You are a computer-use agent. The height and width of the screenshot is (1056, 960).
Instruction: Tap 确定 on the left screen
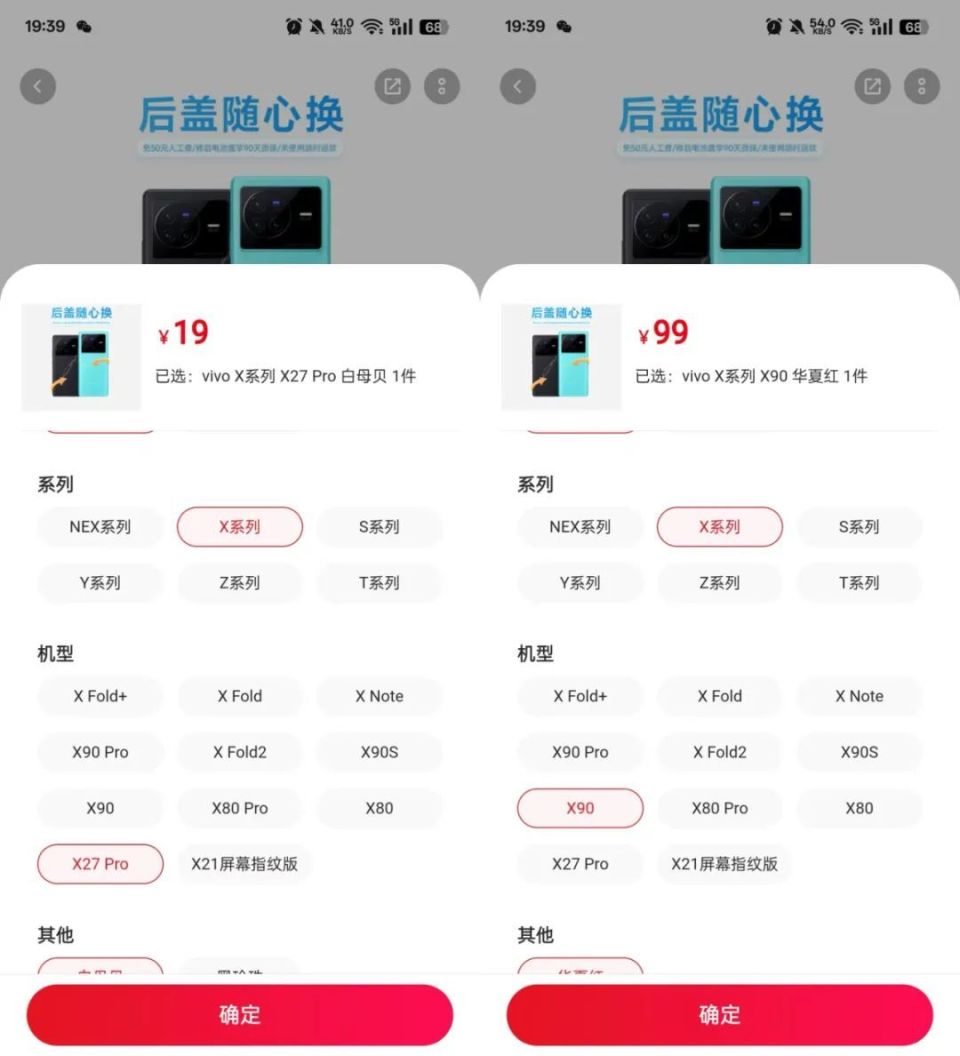tap(239, 1015)
